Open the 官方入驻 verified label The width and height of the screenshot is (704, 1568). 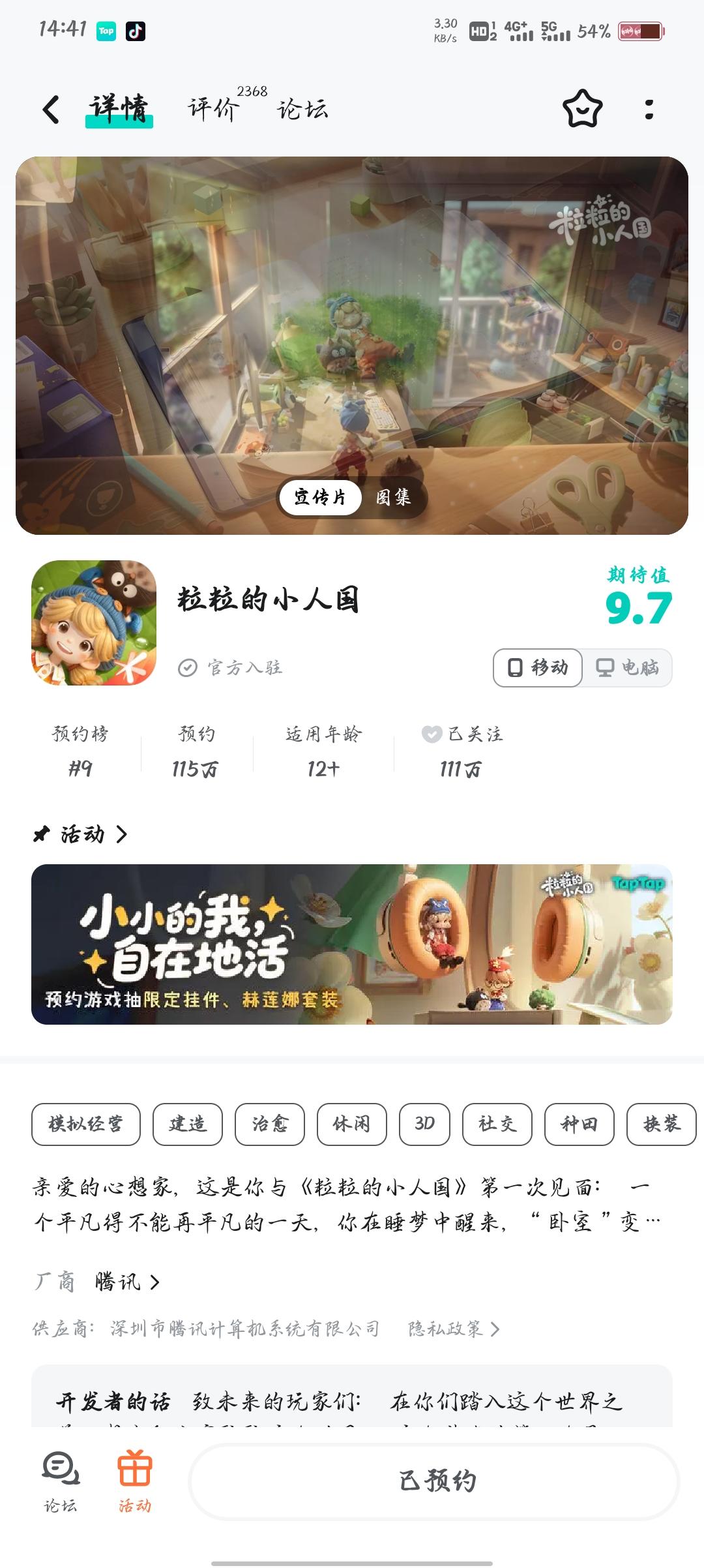233,667
